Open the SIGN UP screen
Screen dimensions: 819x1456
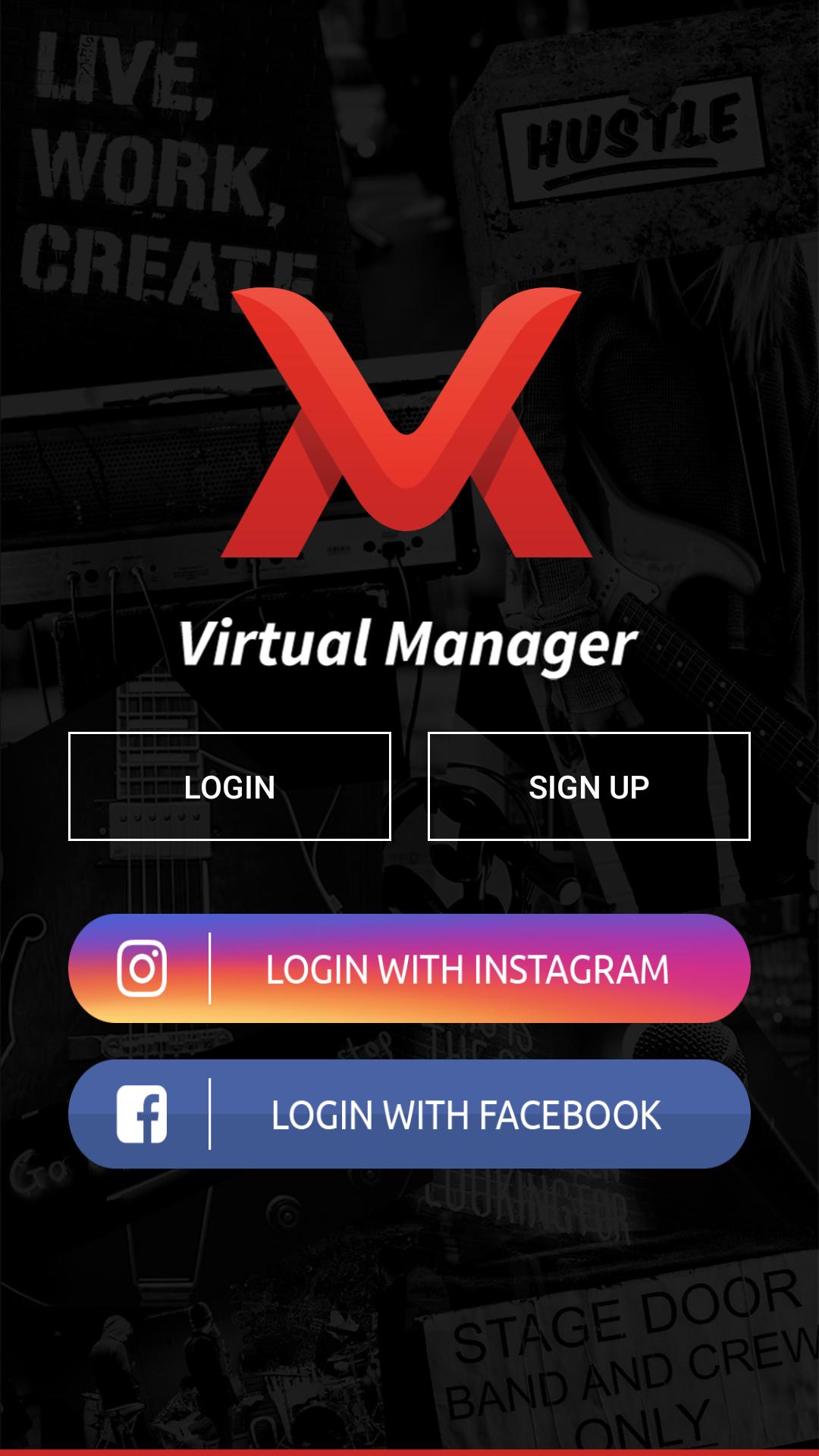(588, 786)
